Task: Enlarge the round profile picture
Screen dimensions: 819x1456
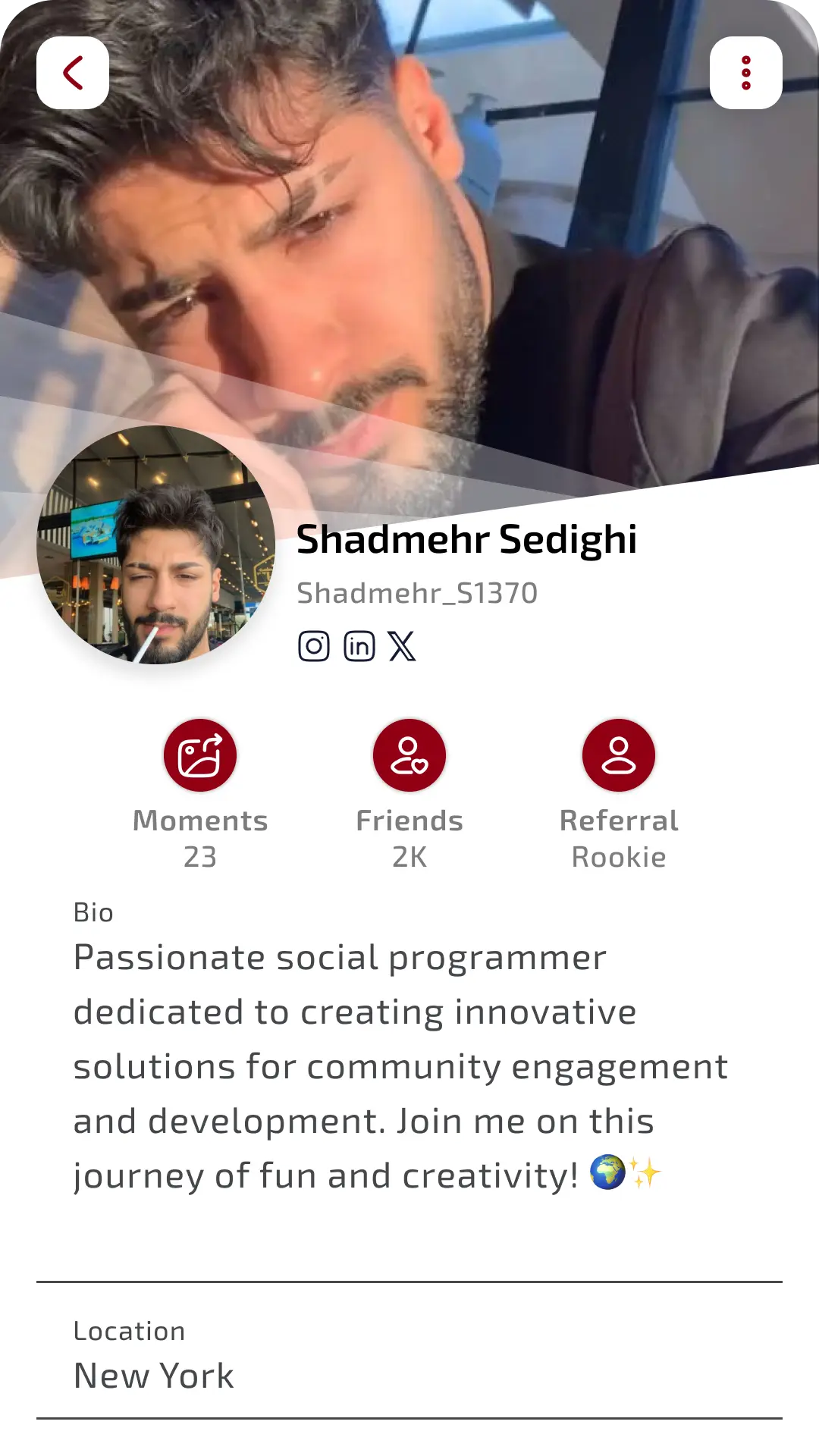Action: 156,544
